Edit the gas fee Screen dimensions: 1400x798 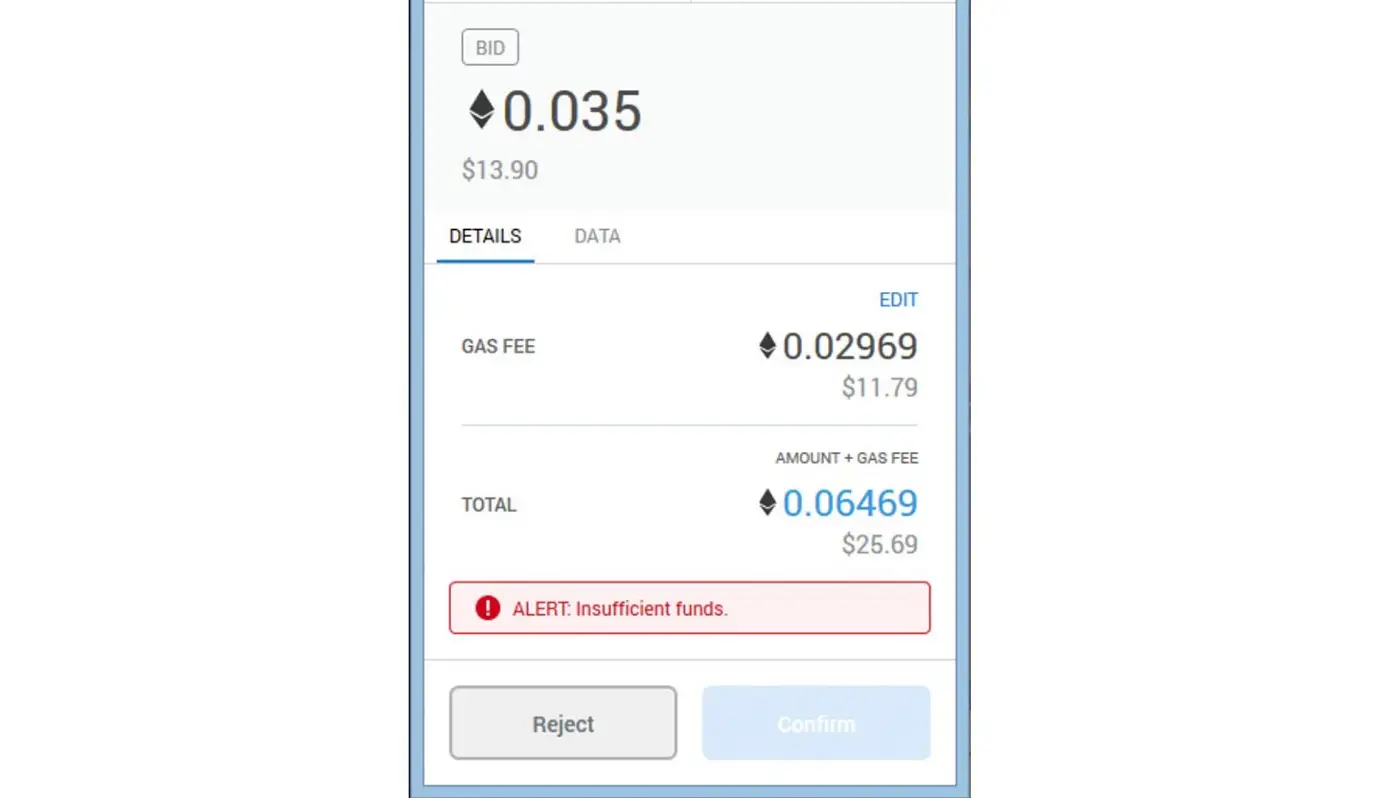click(x=898, y=300)
